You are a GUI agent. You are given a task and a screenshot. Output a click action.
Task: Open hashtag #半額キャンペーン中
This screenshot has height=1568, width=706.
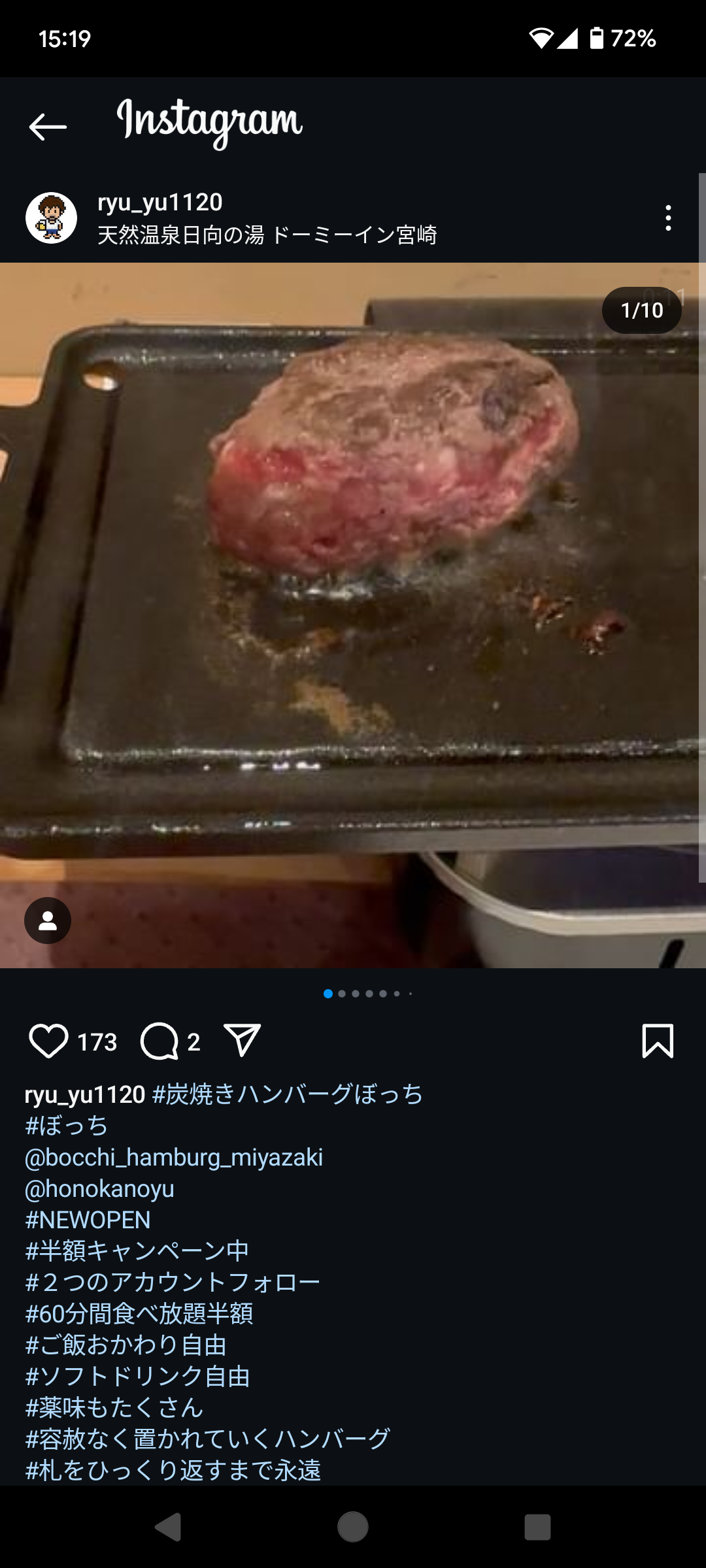click(x=137, y=1251)
